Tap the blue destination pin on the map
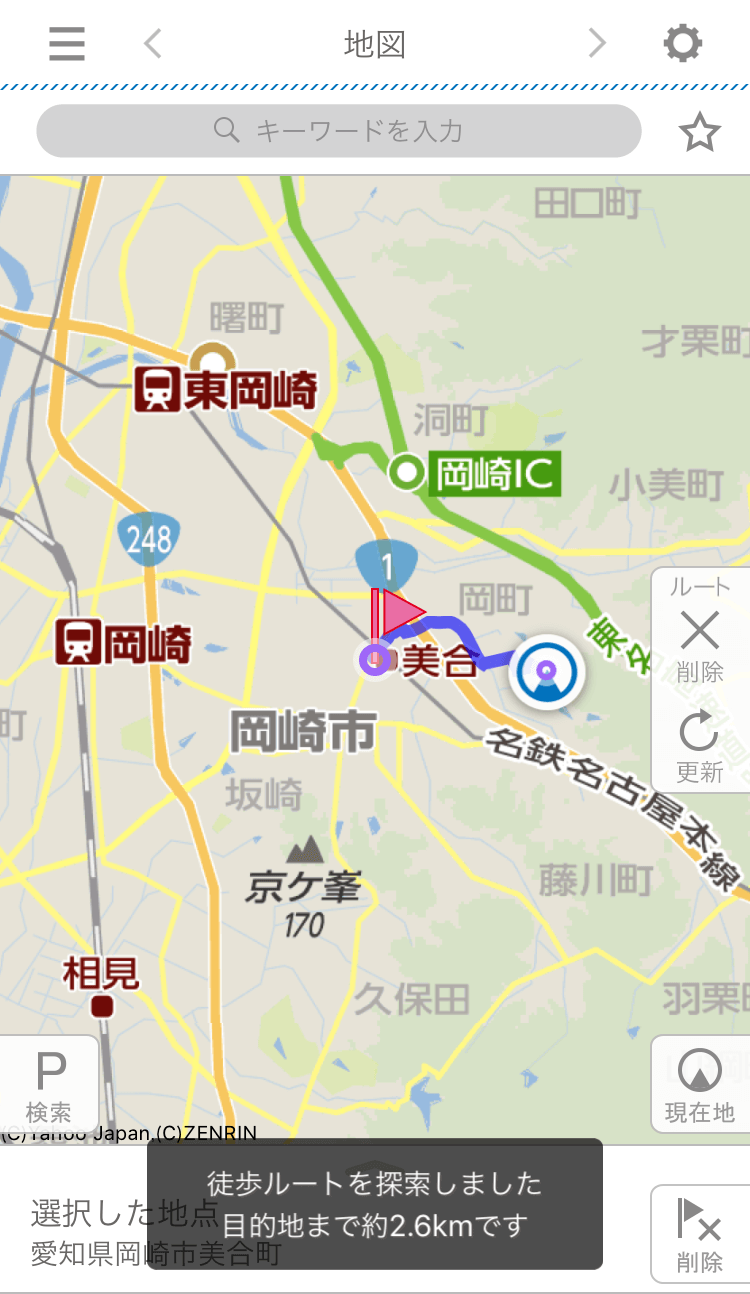This screenshot has width=750, height=1294. 546,671
